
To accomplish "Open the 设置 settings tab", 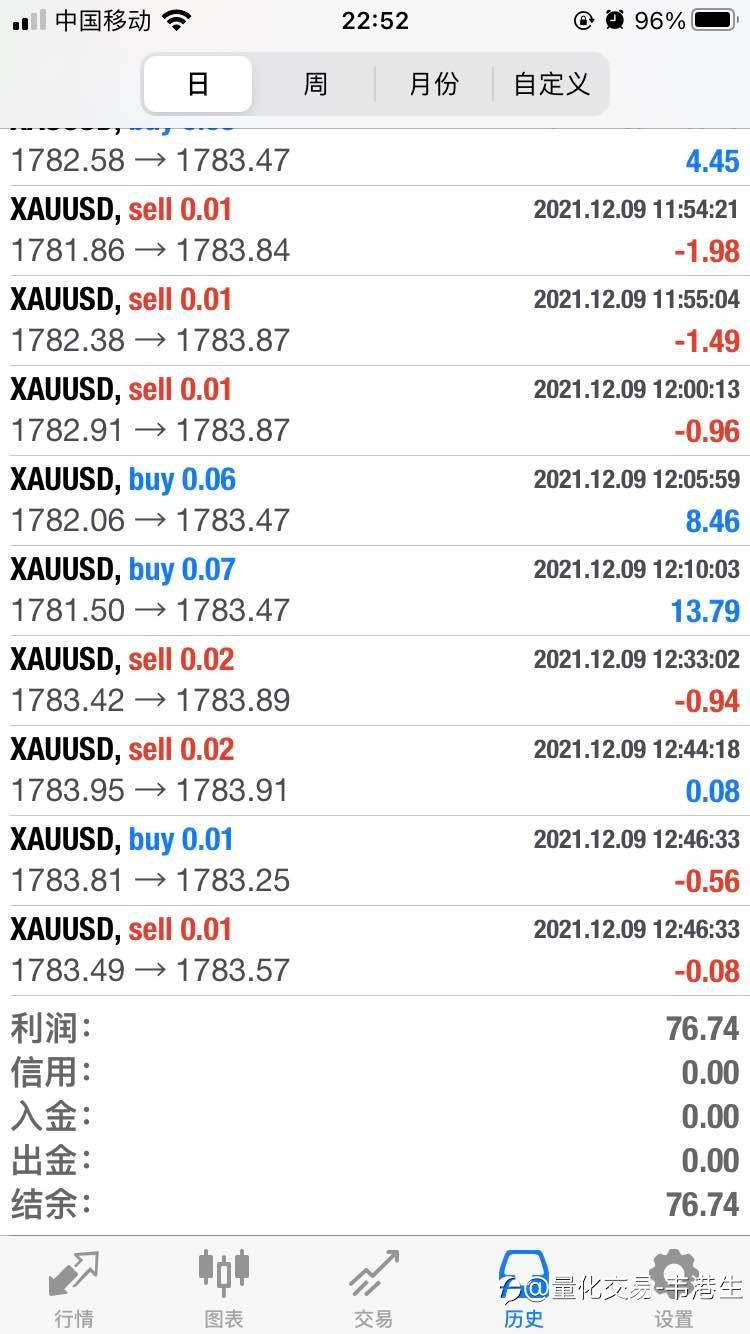I will (674, 1288).
